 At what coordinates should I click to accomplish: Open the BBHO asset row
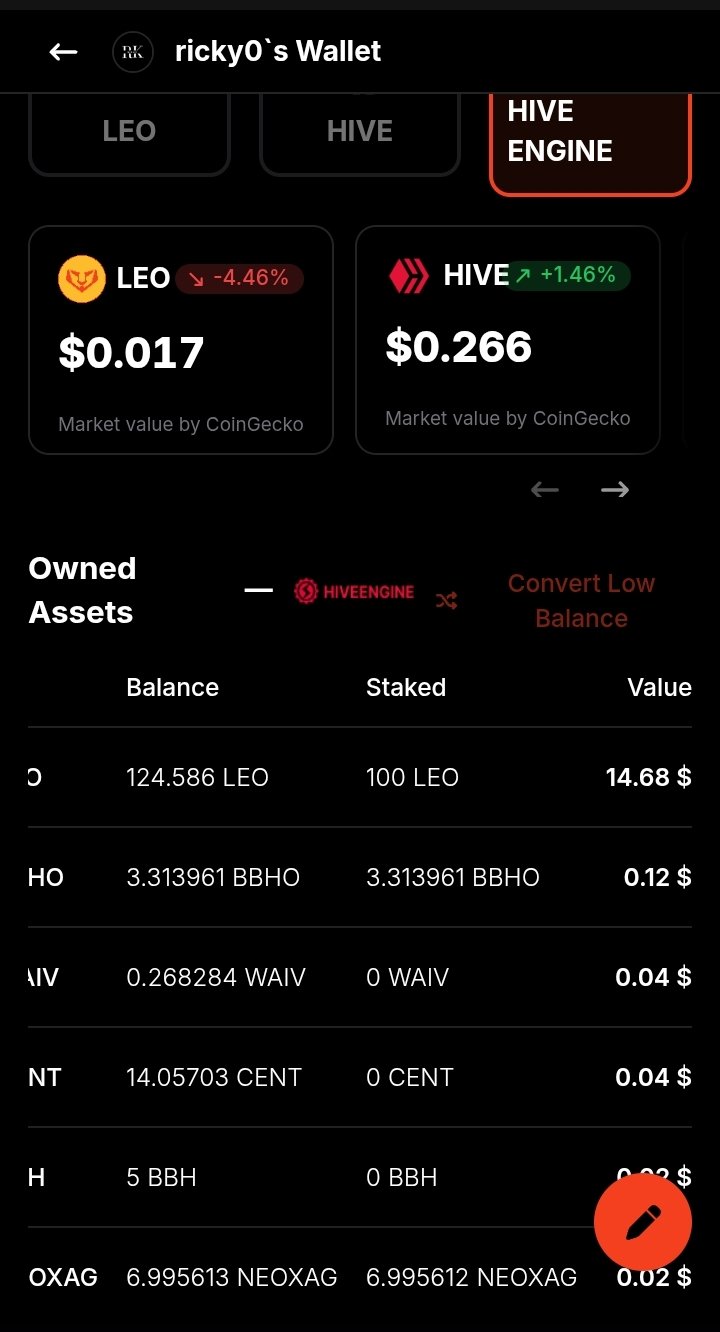click(360, 877)
